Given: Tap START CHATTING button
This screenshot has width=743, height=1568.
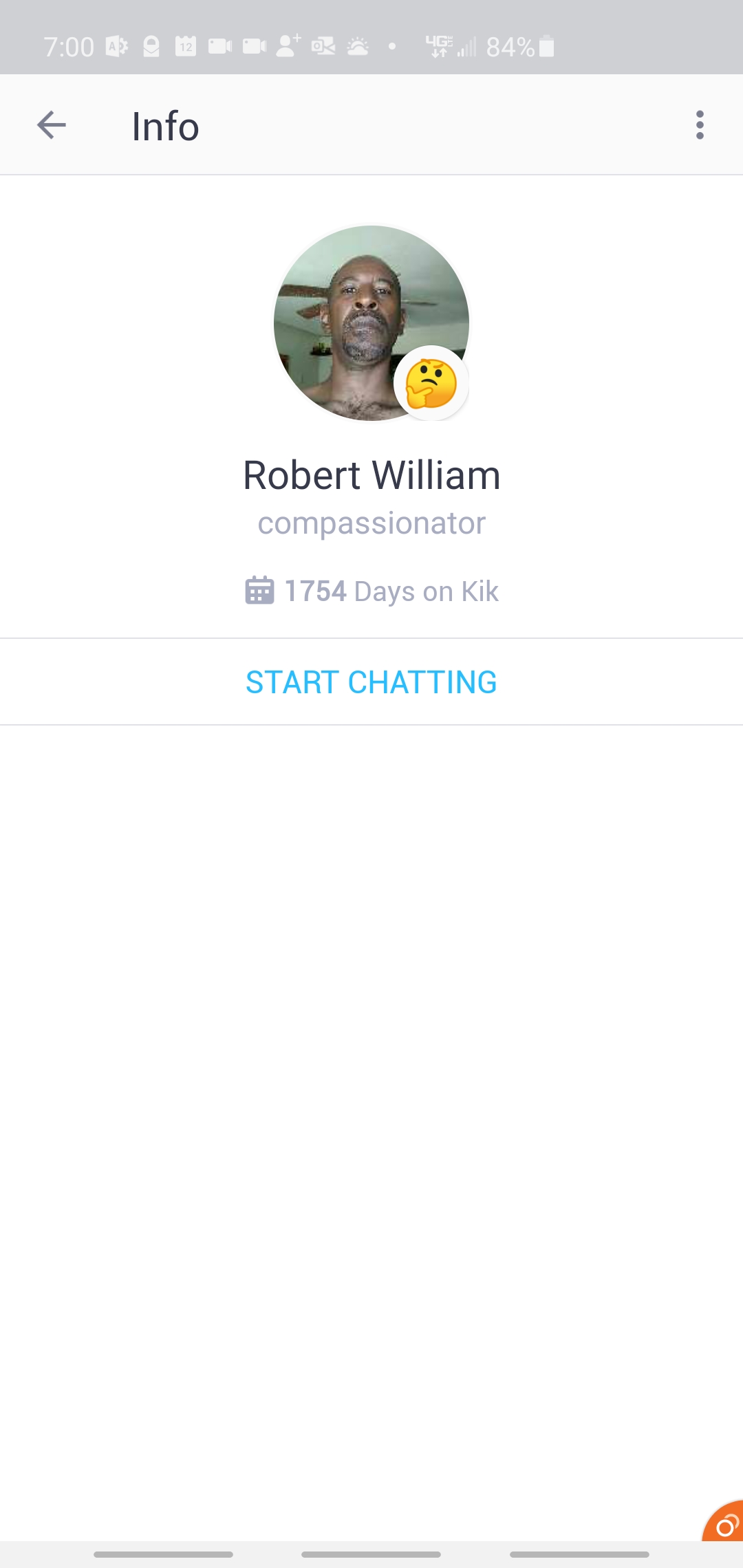Looking at the screenshot, I should click(x=371, y=682).
